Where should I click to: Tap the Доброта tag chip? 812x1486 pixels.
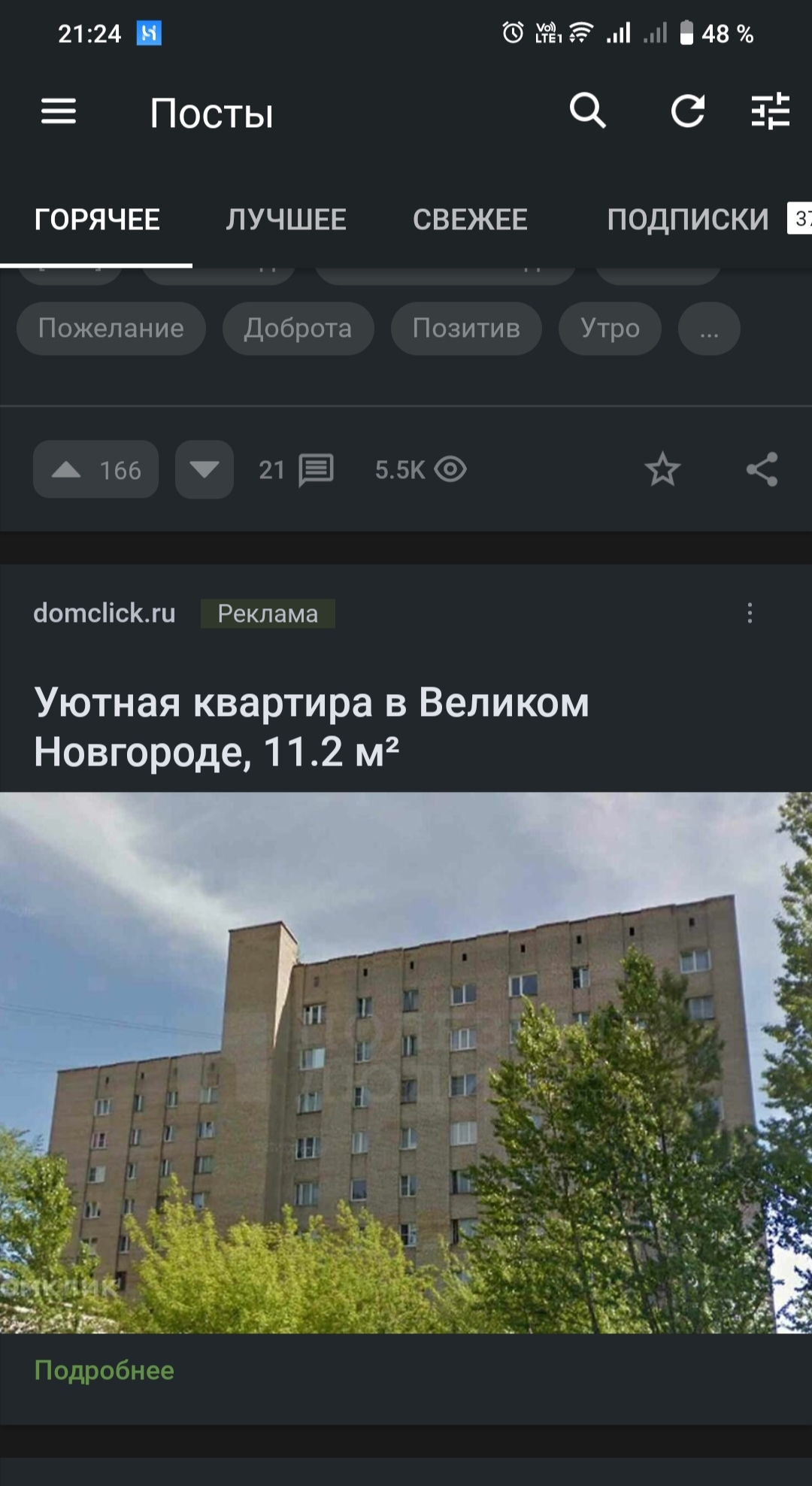(x=298, y=329)
